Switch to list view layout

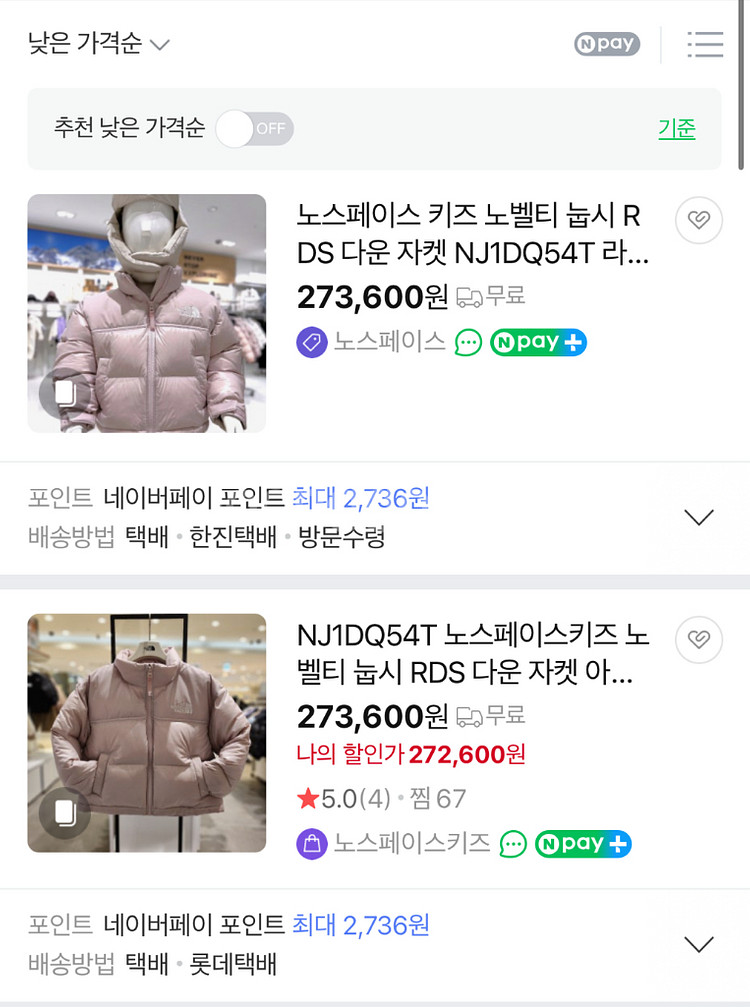(x=705, y=44)
